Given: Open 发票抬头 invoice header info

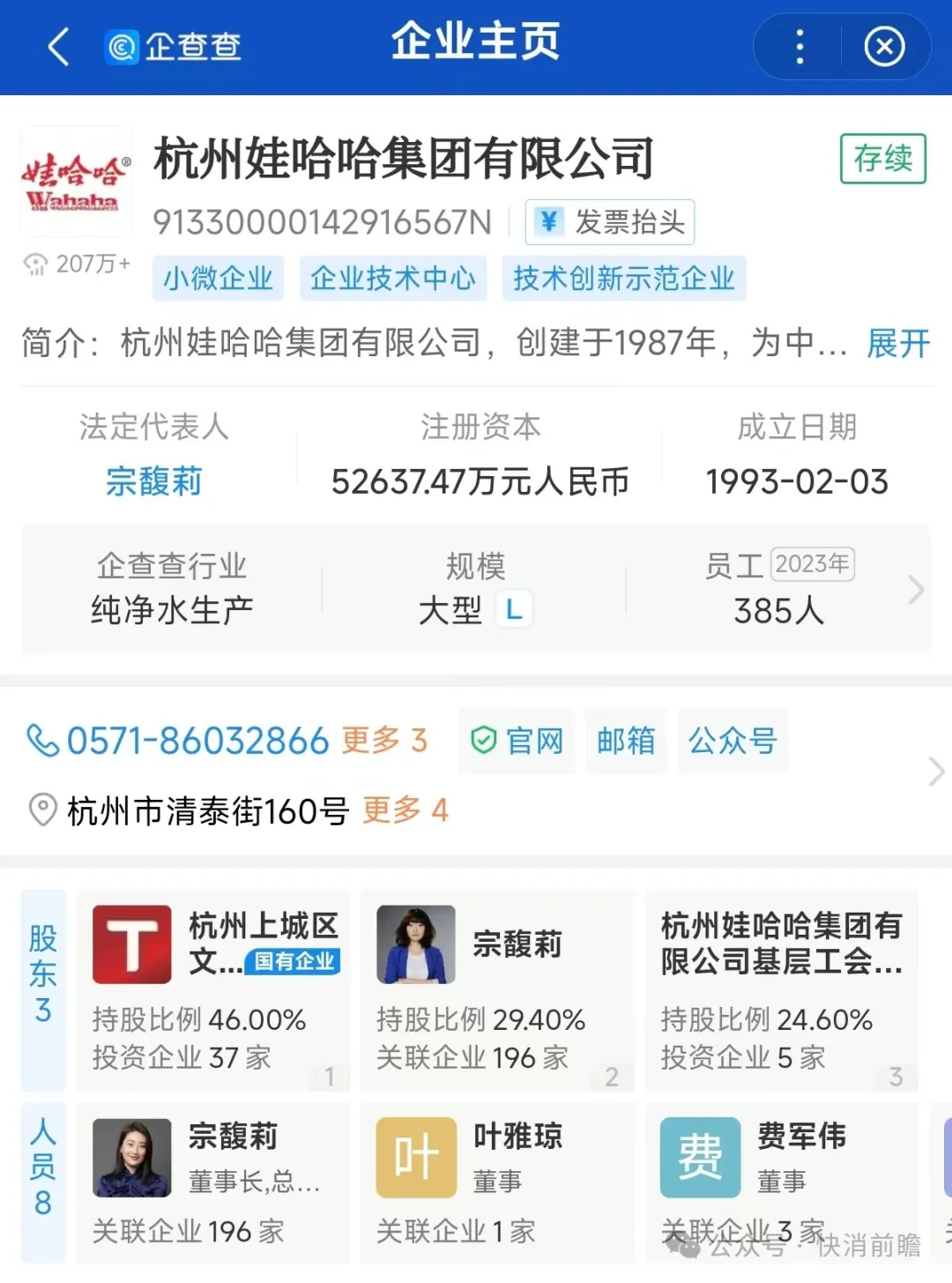Looking at the screenshot, I should (x=610, y=222).
